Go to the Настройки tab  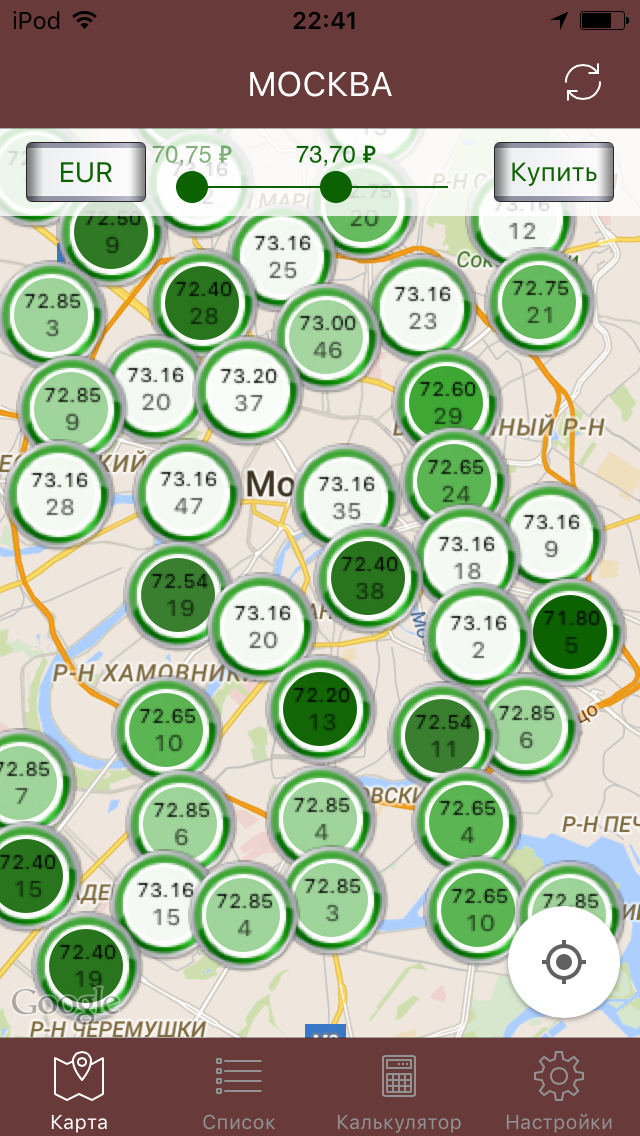558,1092
